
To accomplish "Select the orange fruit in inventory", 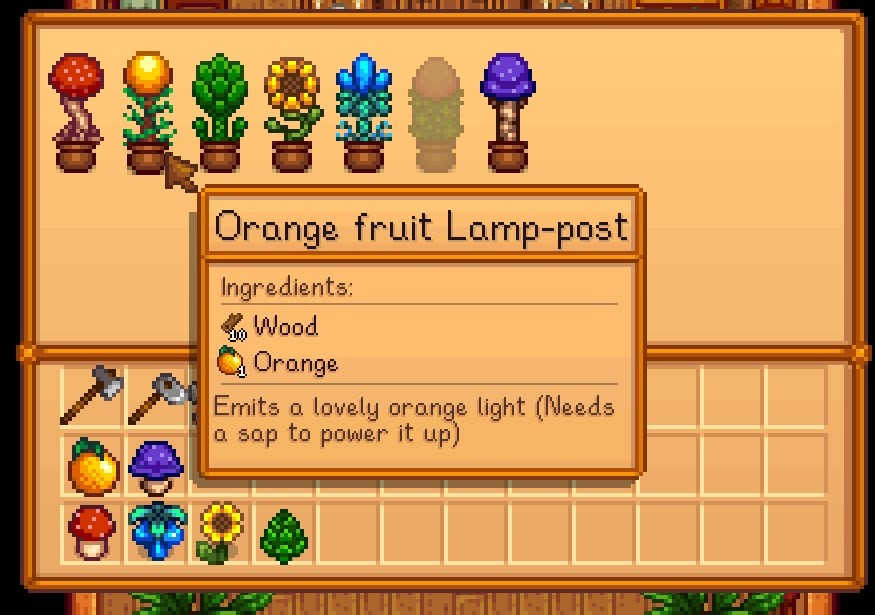I will pyautogui.click(x=93, y=466).
